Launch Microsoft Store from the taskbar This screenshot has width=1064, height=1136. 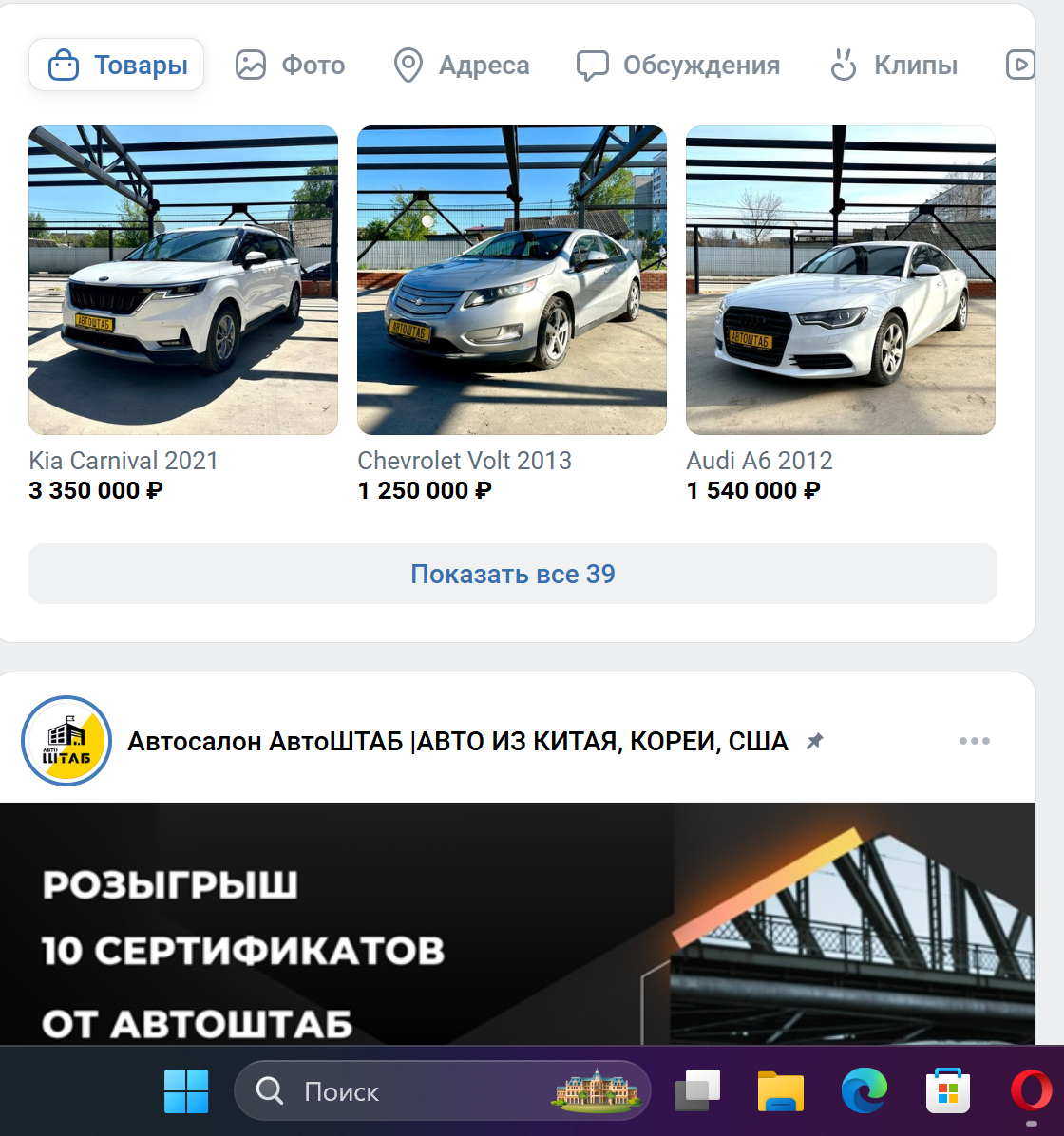click(x=948, y=1091)
